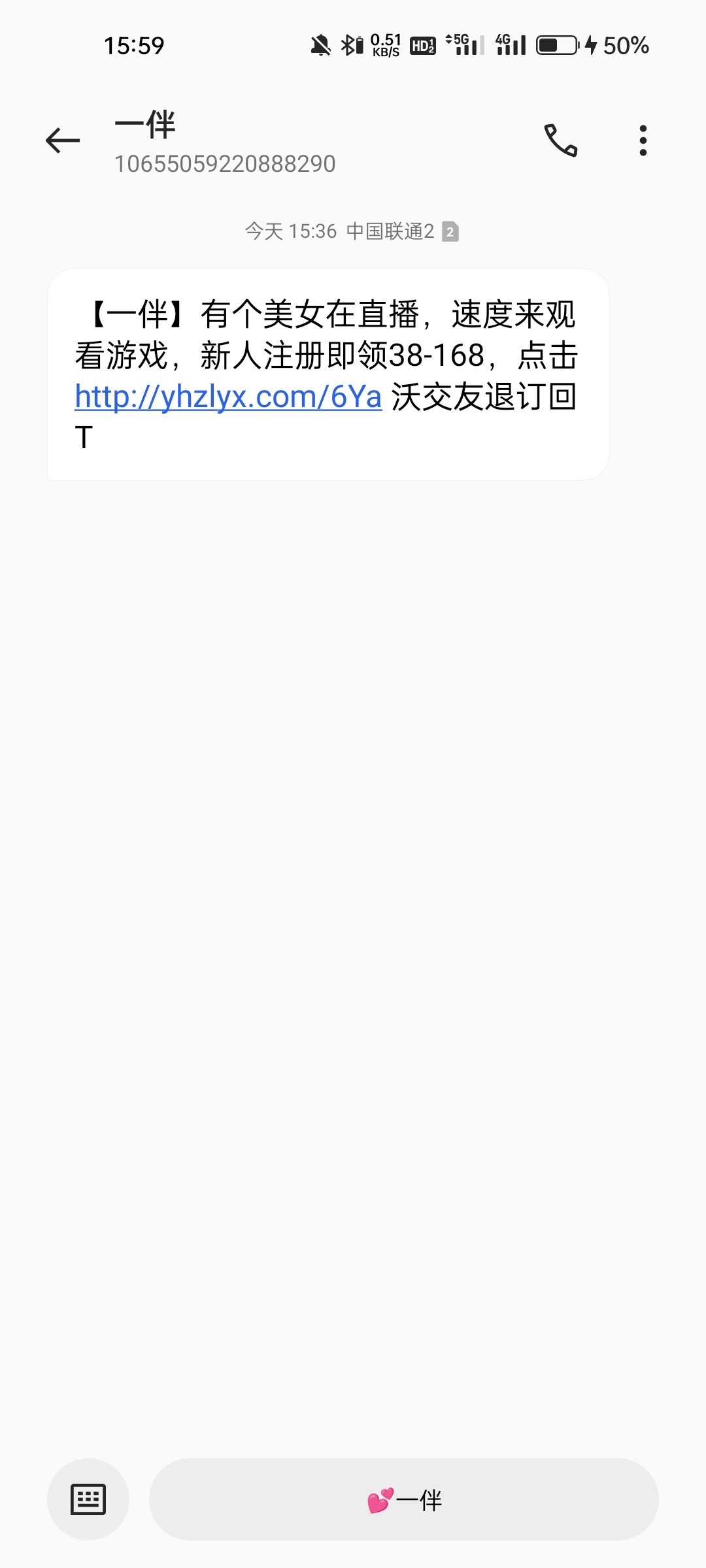Image resolution: width=706 pixels, height=1568 pixels.
Task: Open the yhzlyx.com/6Ya link
Action: click(x=228, y=397)
